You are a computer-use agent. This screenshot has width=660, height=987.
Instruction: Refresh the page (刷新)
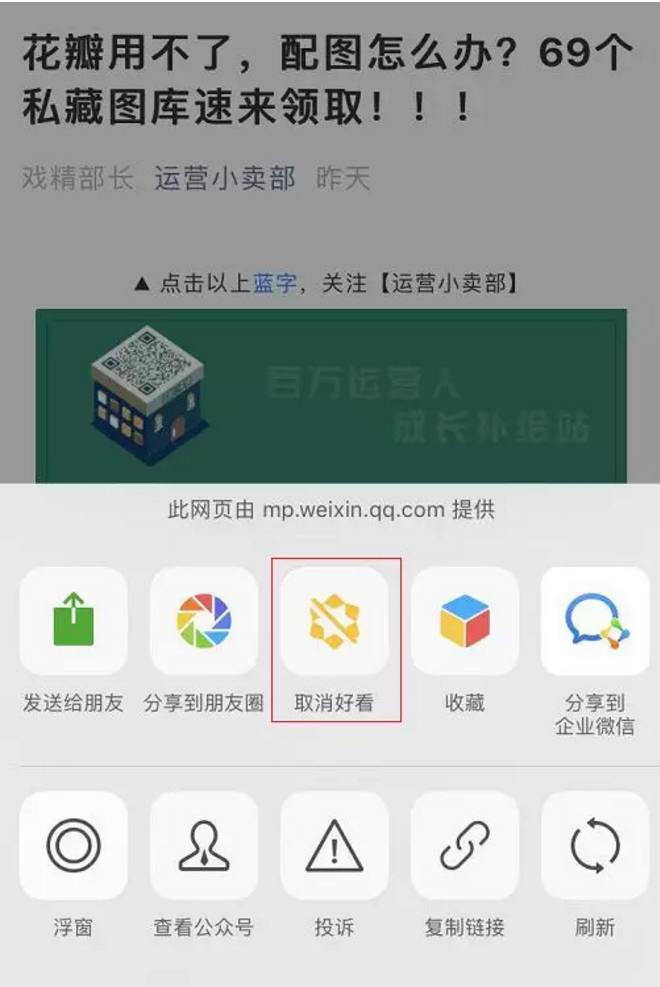595,846
